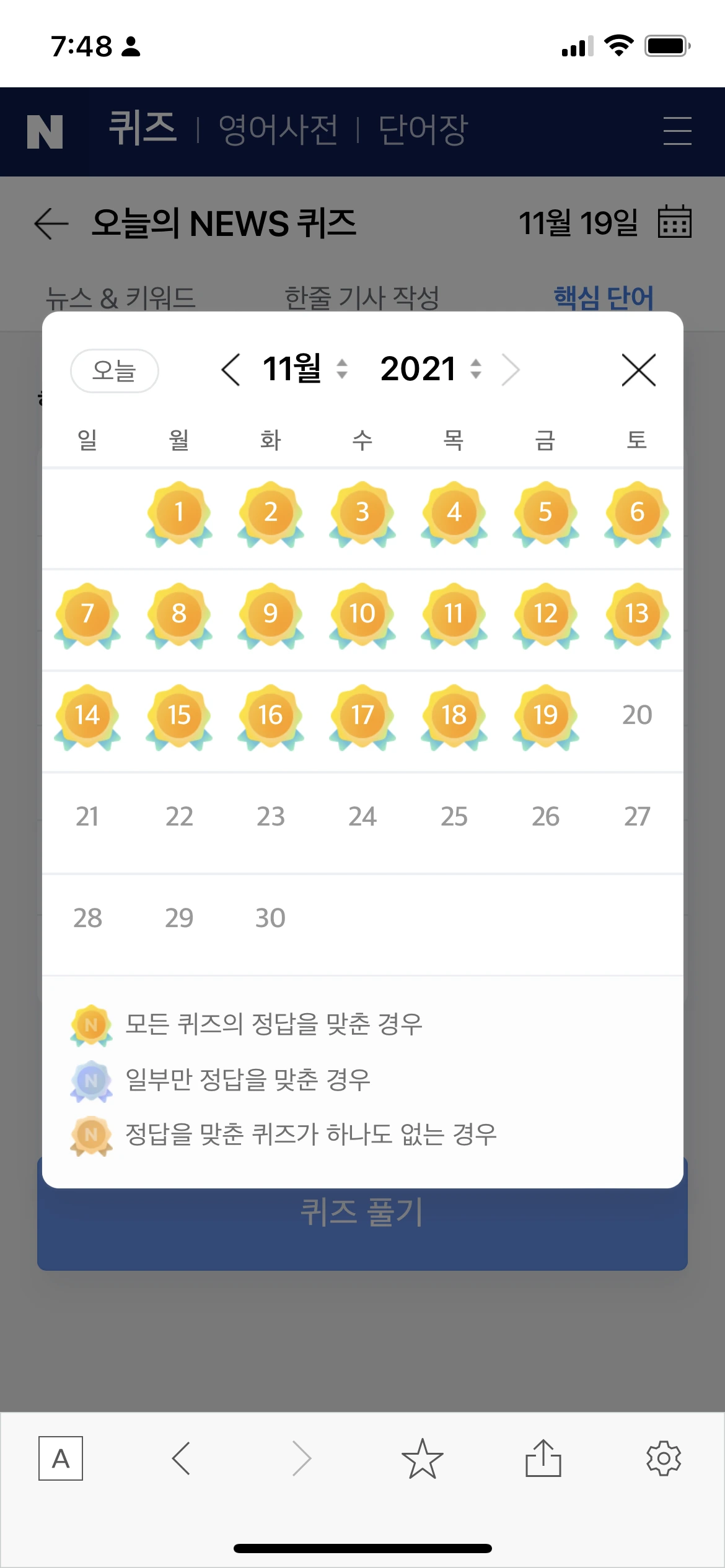
Task: Select November 19 on the calendar
Action: [x=545, y=716]
